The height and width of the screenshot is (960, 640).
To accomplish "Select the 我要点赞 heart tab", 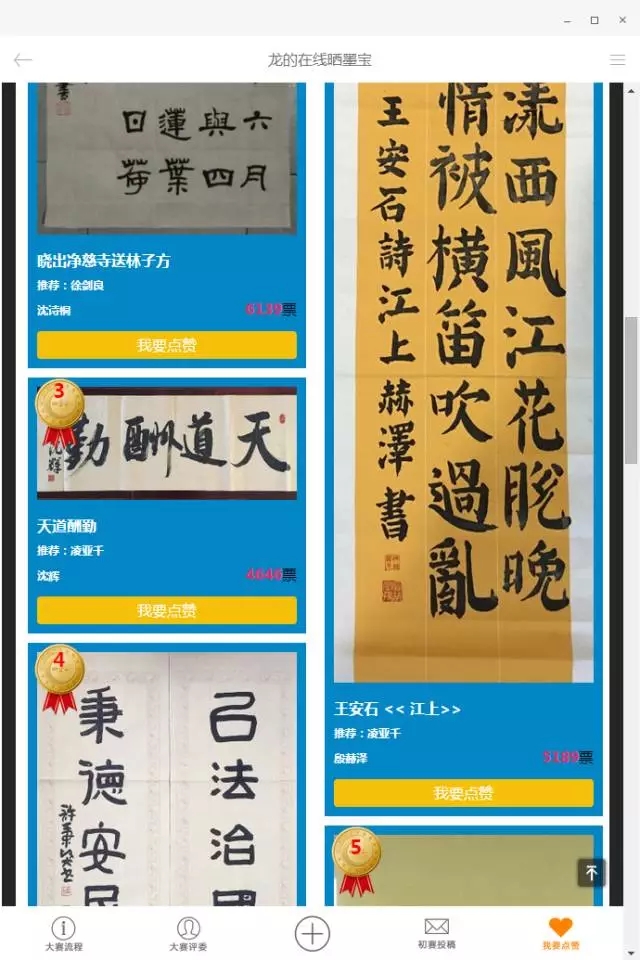I will [x=561, y=934].
